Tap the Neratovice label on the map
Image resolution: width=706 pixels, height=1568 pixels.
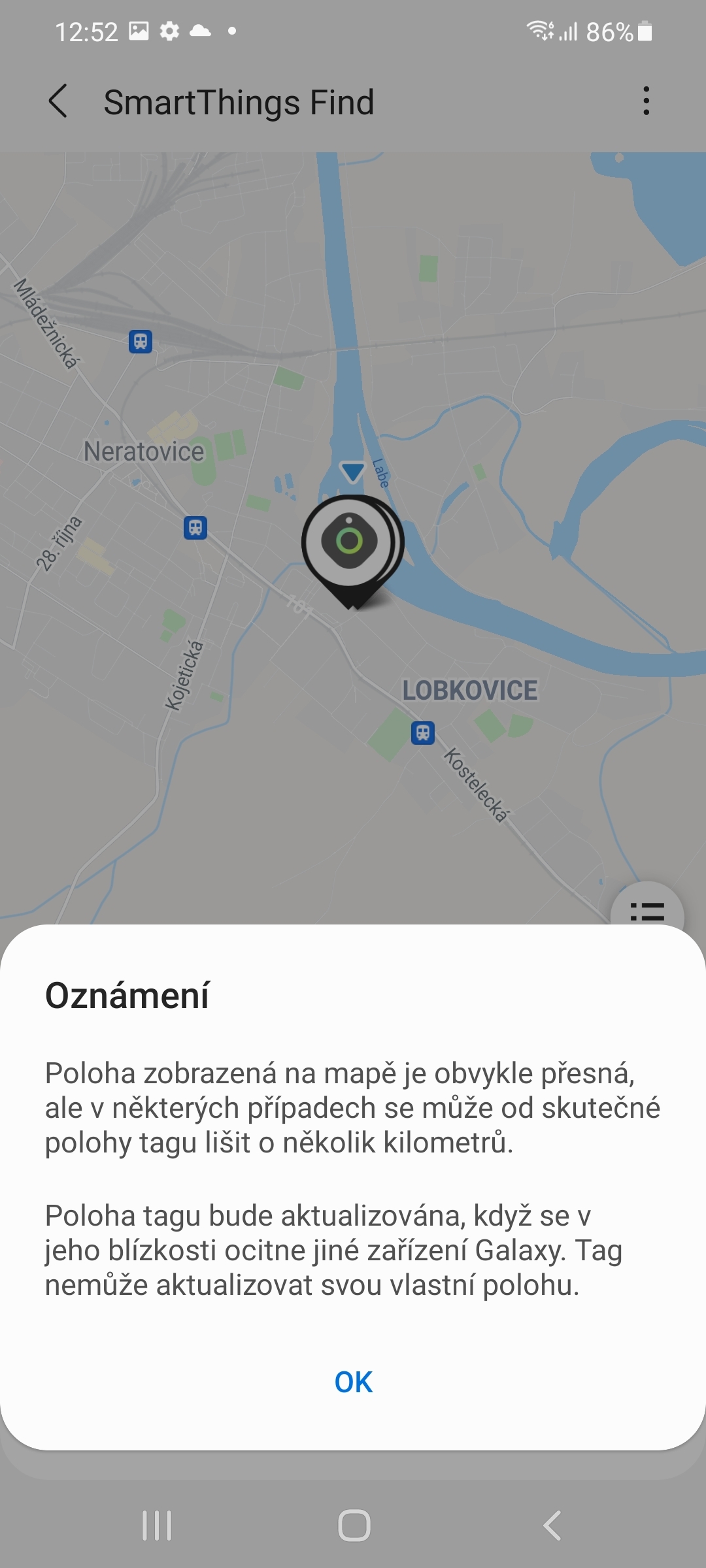click(x=145, y=451)
